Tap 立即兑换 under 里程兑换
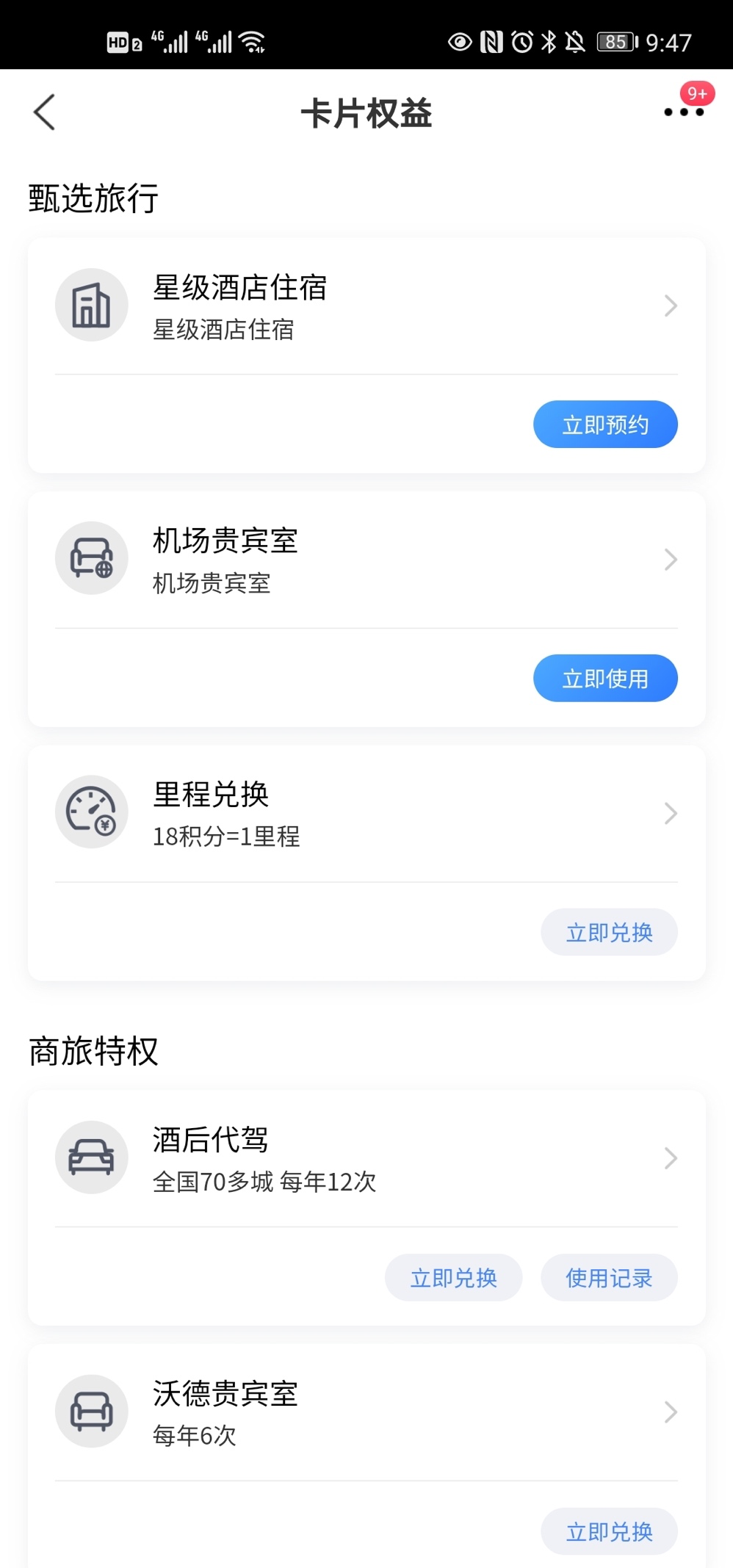 coord(609,932)
